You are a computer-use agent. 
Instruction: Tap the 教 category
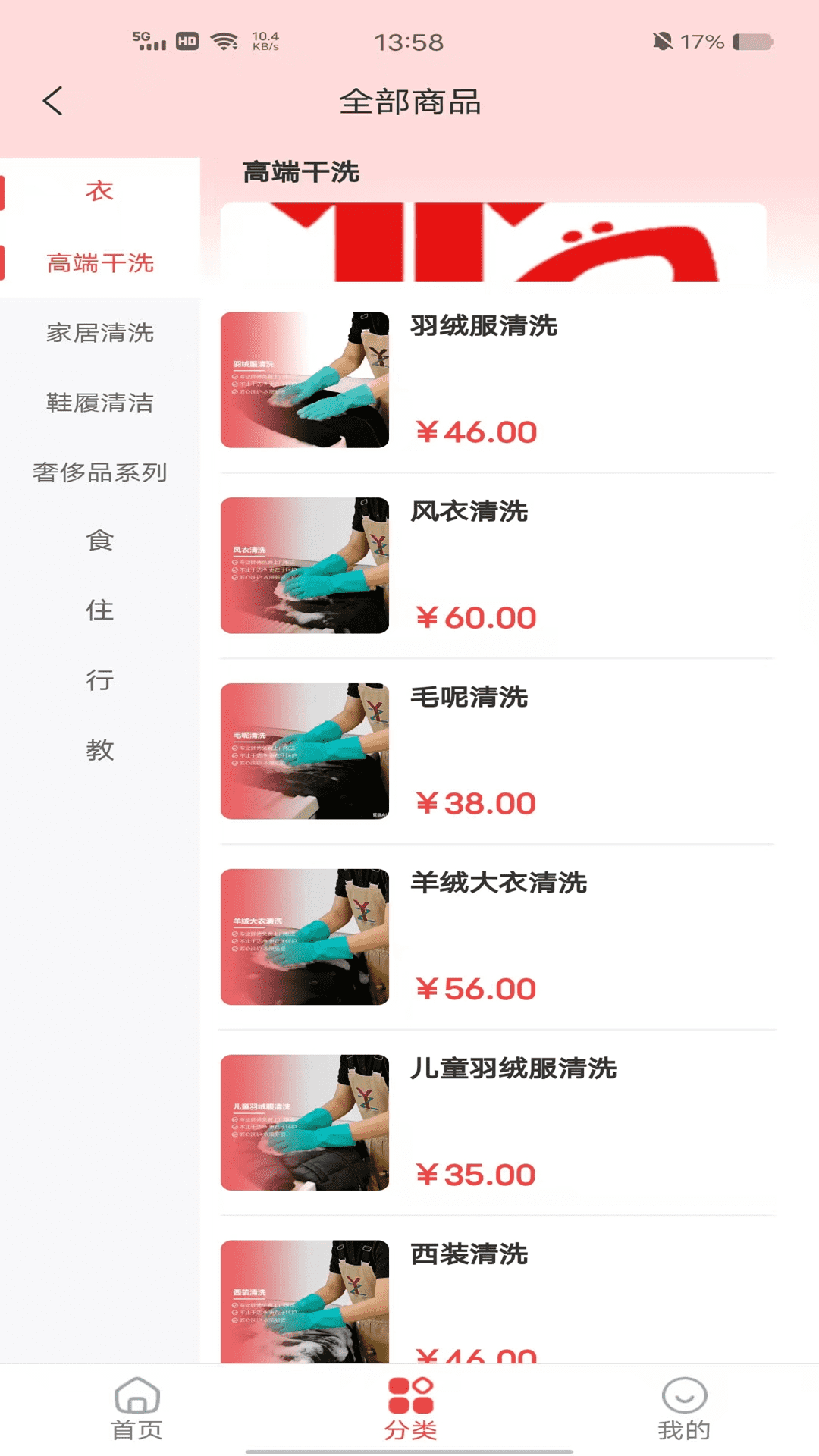click(100, 750)
